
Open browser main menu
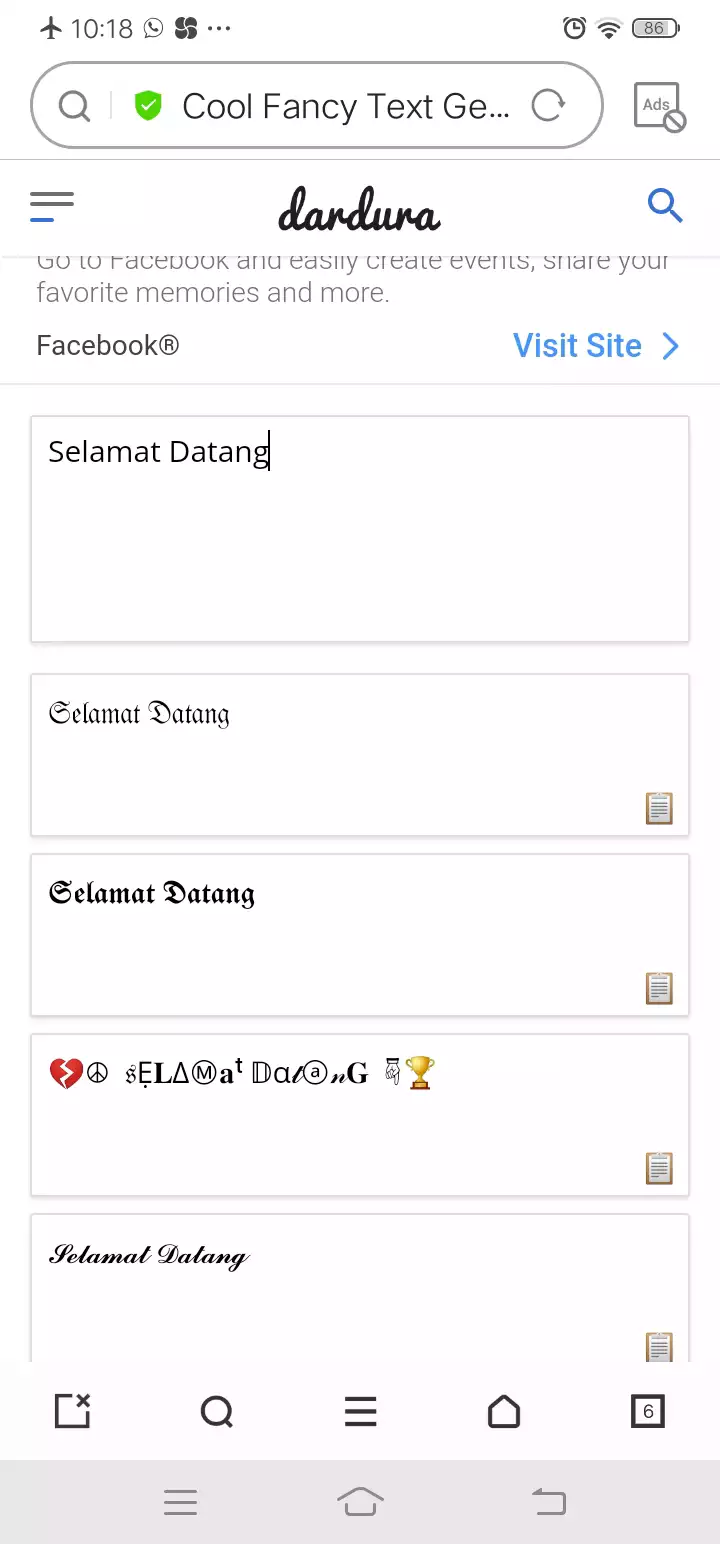(x=360, y=1411)
